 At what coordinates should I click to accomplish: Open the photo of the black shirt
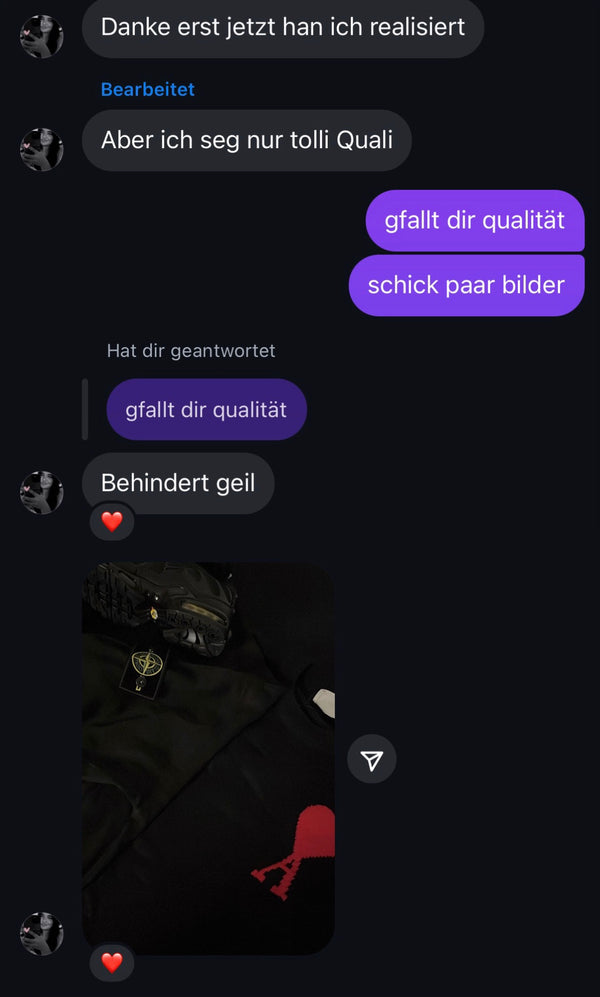coord(208,757)
